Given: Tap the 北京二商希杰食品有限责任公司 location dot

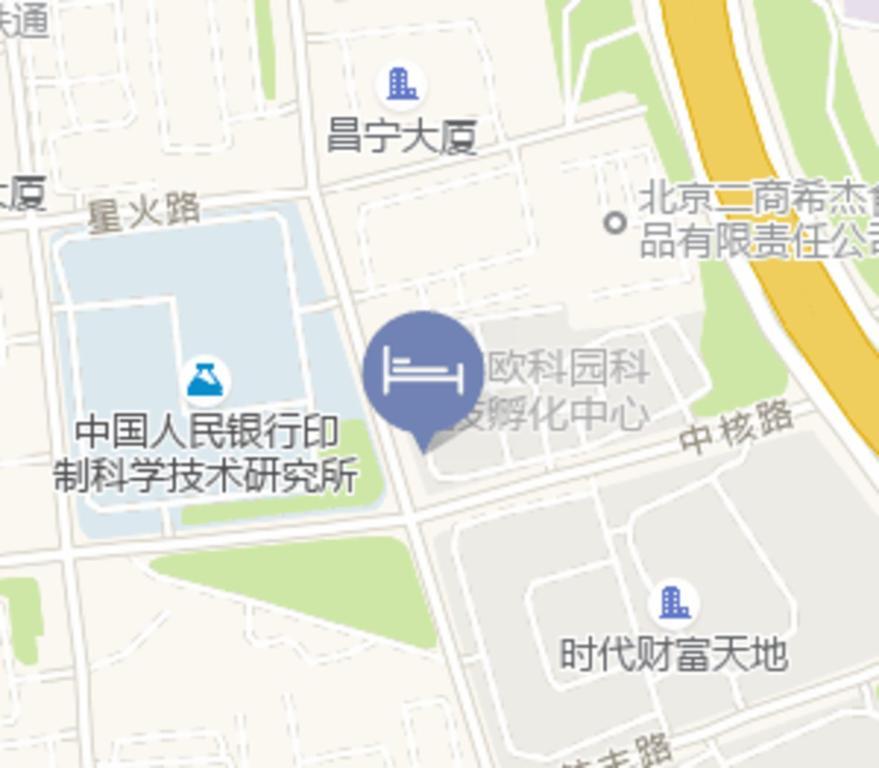Looking at the screenshot, I should click(615, 223).
